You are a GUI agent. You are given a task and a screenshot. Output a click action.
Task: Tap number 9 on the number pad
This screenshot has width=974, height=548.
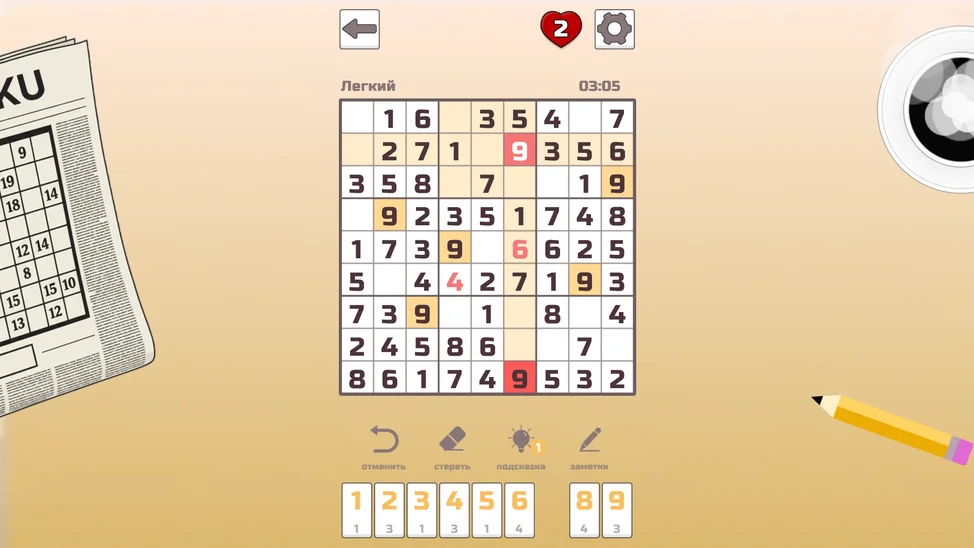coord(616,510)
